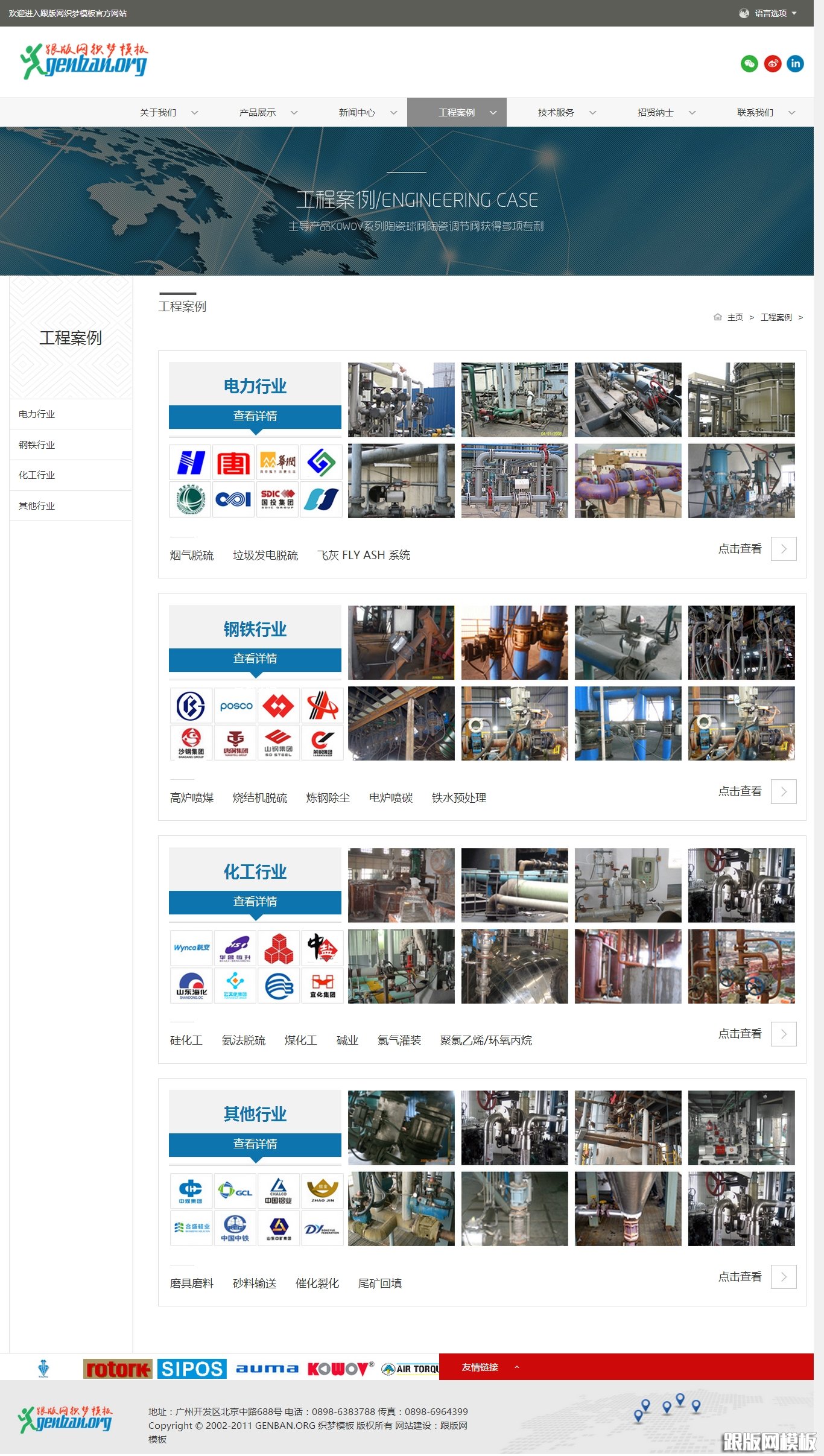Viewport: 824px width, 1456px height.
Task: Tap 点击查看 arrow in the 其他行业 card
Action: (784, 1276)
